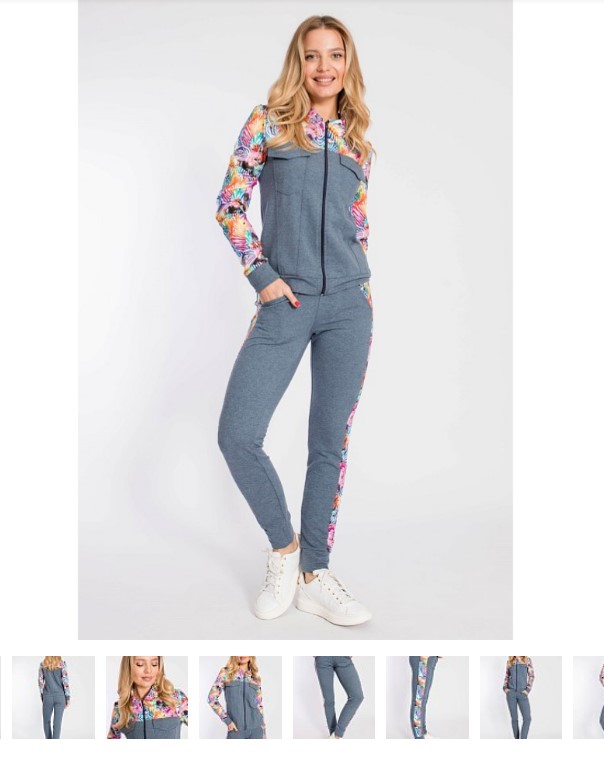Select the plain trousers front-view thumbnail
This screenshot has width=604, height=757.
coord(334,697)
